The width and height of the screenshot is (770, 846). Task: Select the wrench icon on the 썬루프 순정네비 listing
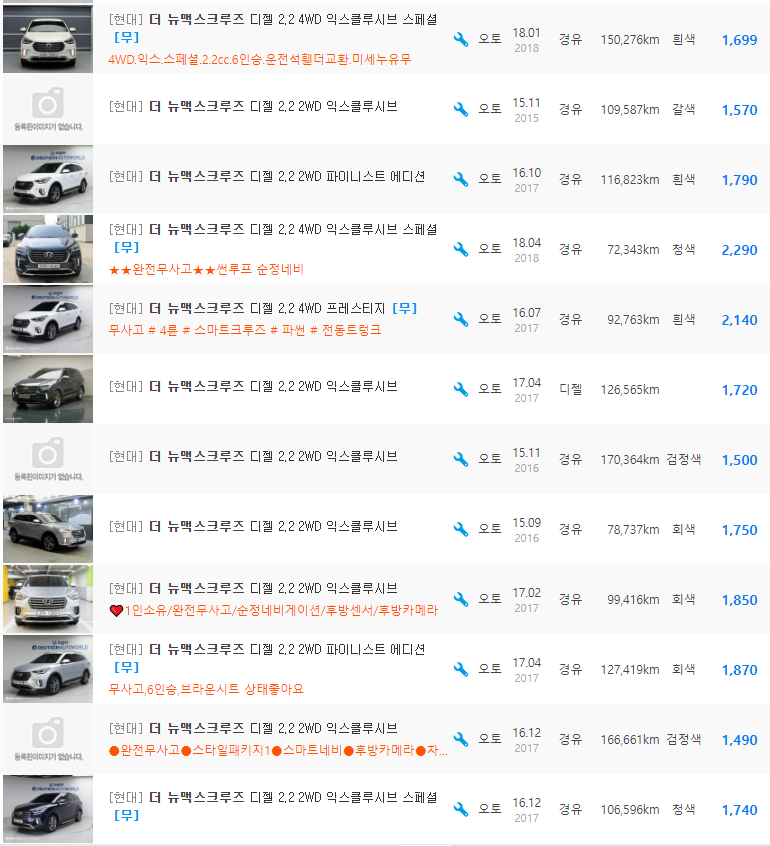point(461,248)
